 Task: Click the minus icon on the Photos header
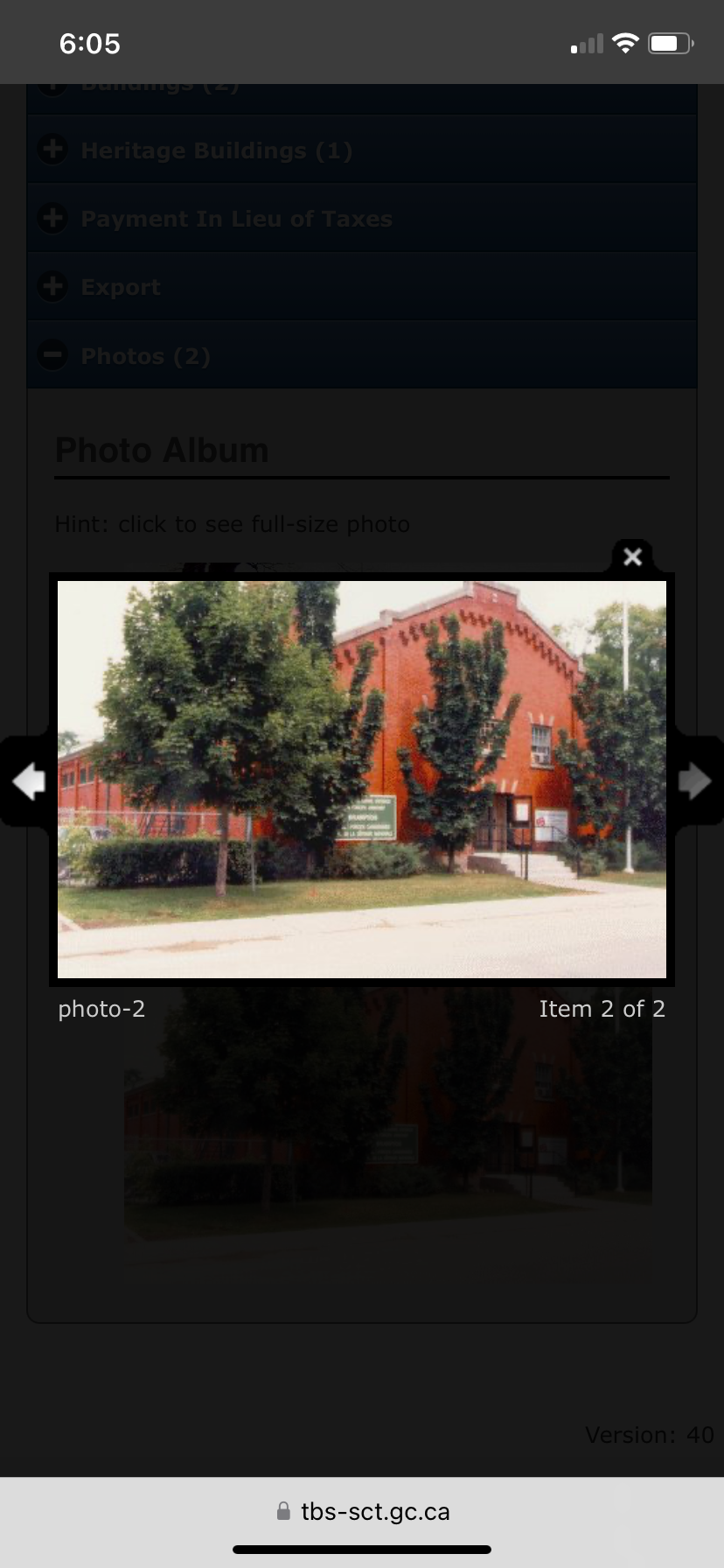pyautogui.click(x=52, y=355)
